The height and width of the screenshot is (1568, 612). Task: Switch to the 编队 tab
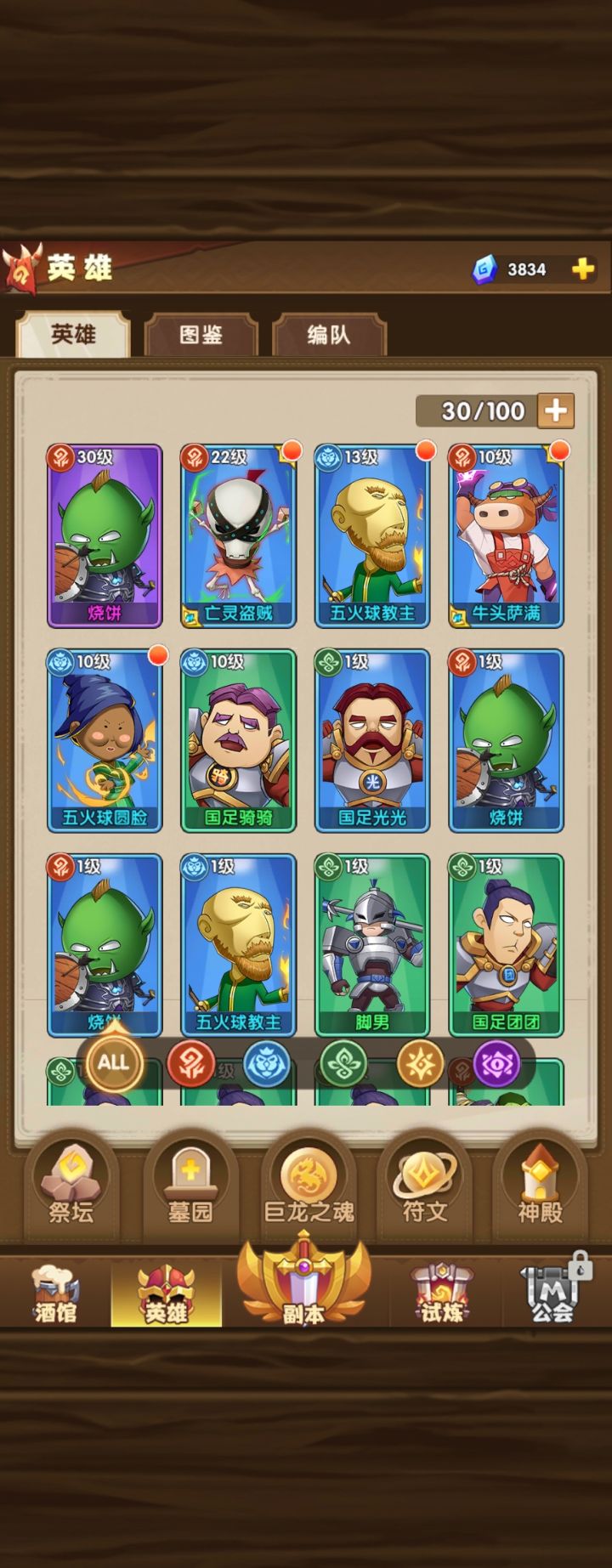[330, 335]
